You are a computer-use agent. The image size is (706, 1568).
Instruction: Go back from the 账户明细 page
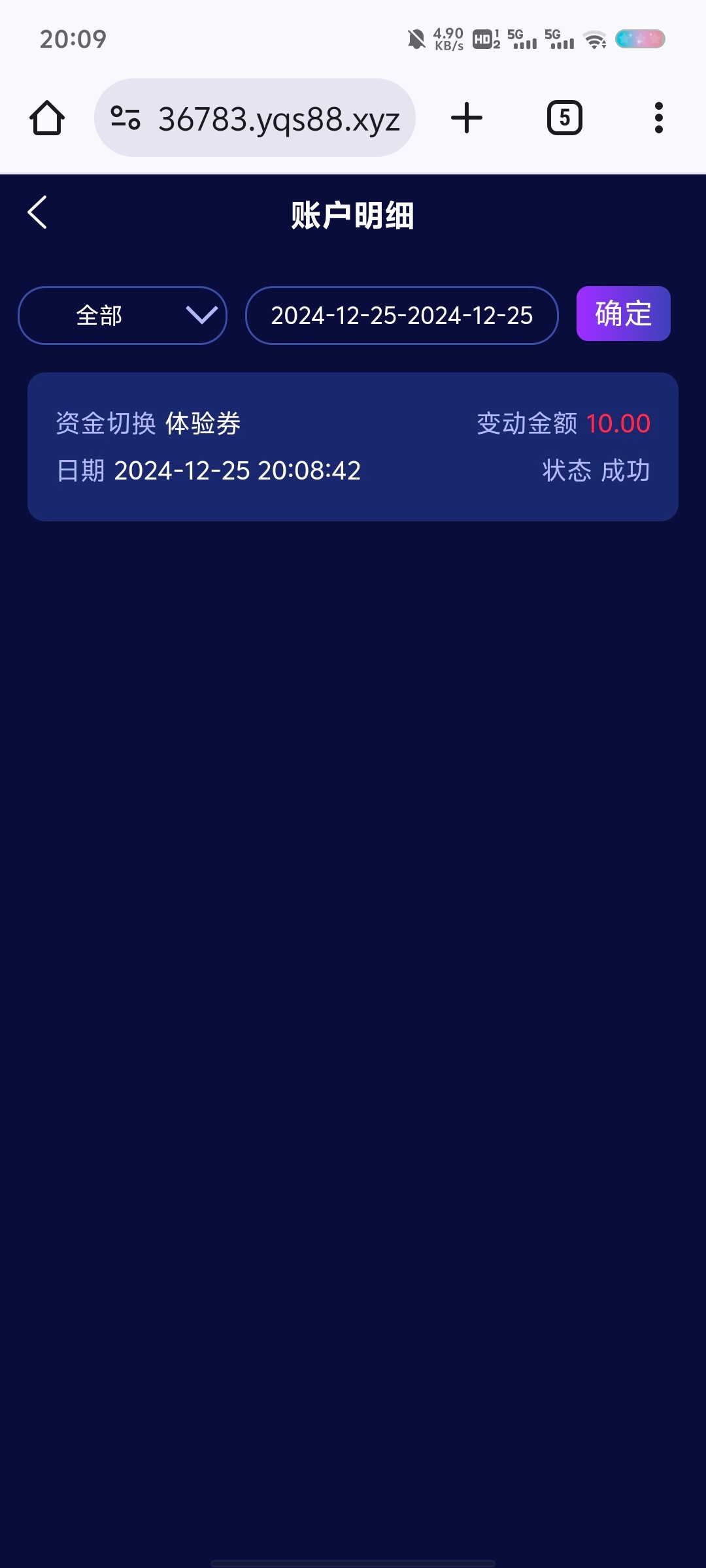37,212
